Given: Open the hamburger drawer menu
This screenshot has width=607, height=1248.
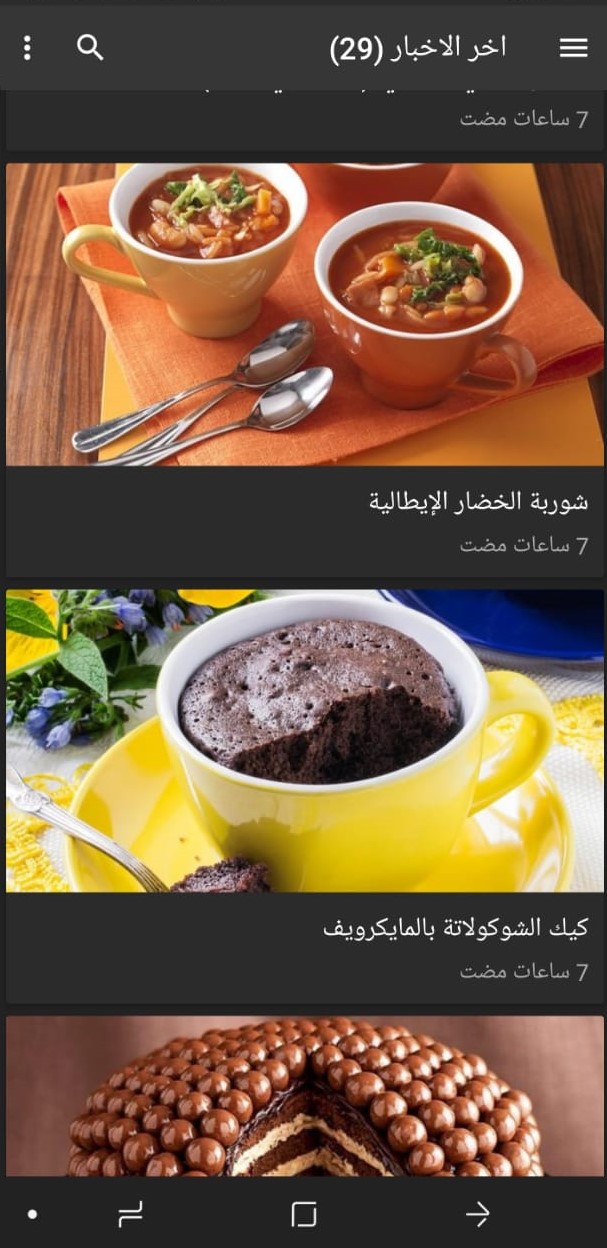Looking at the screenshot, I should tap(573, 48).
